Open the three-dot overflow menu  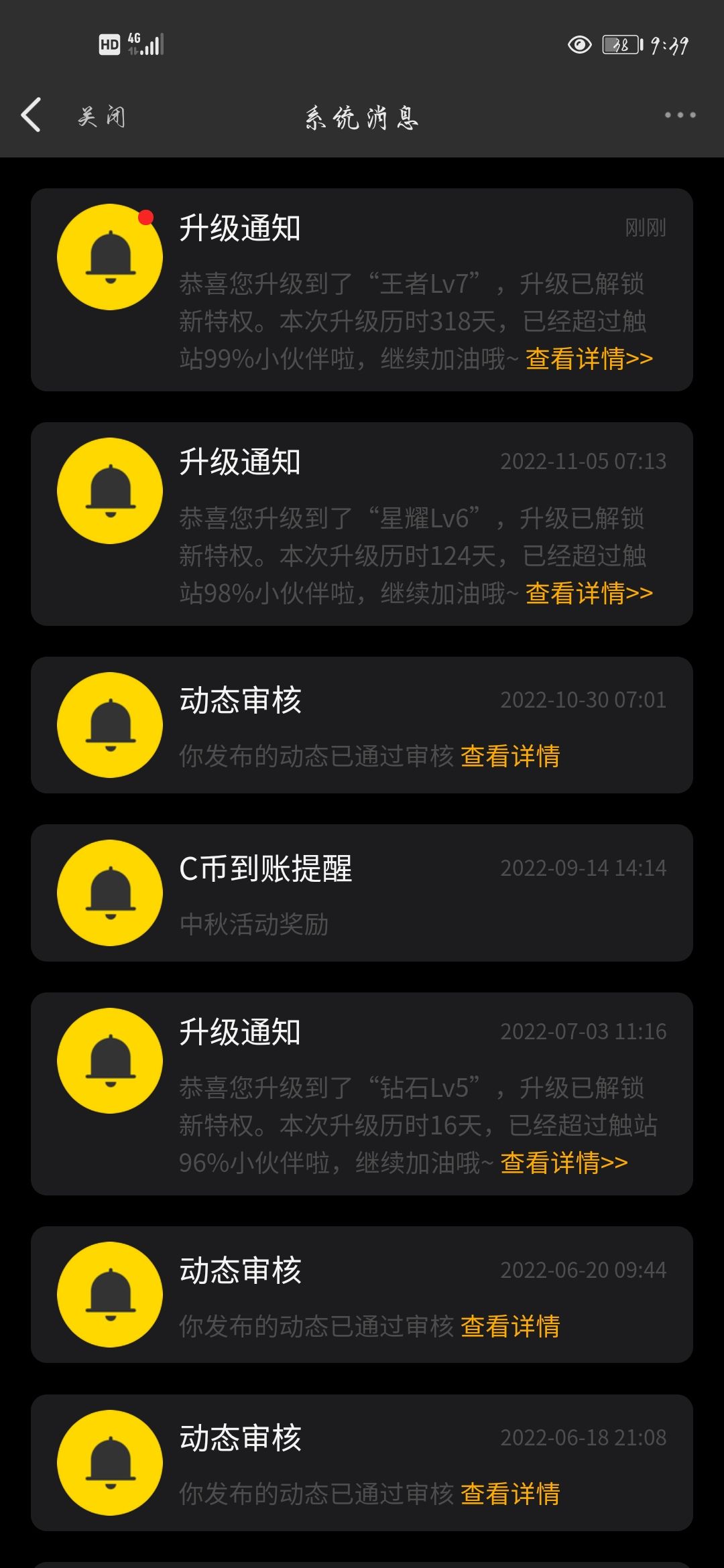point(680,115)
